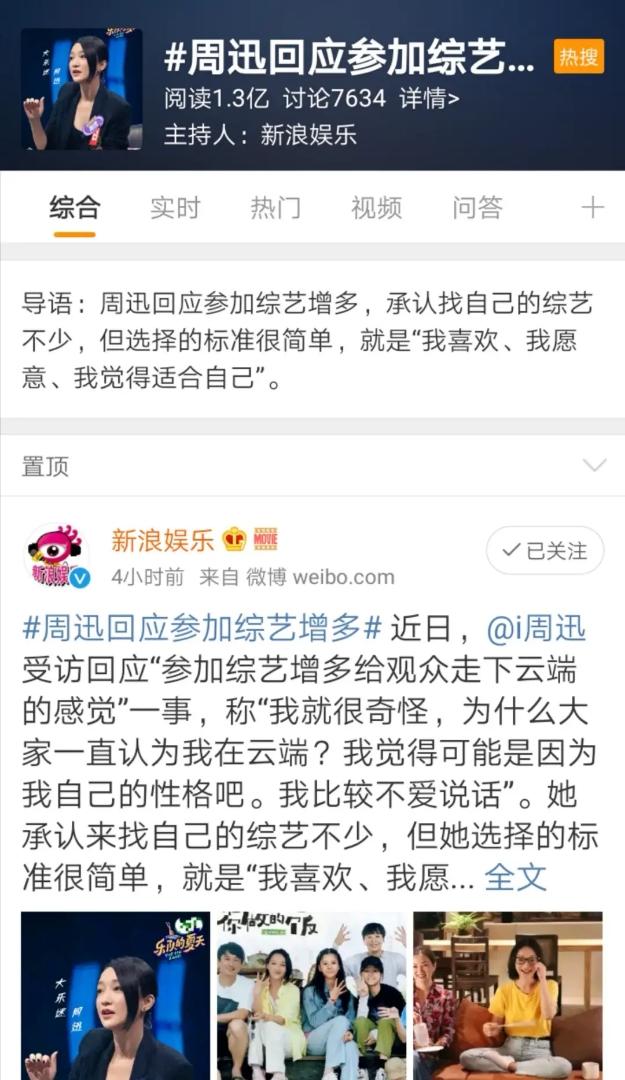The height and width of the screenshot is (1080, 625).
Task: Select the 视频 tab
Action: pos(376,207)
